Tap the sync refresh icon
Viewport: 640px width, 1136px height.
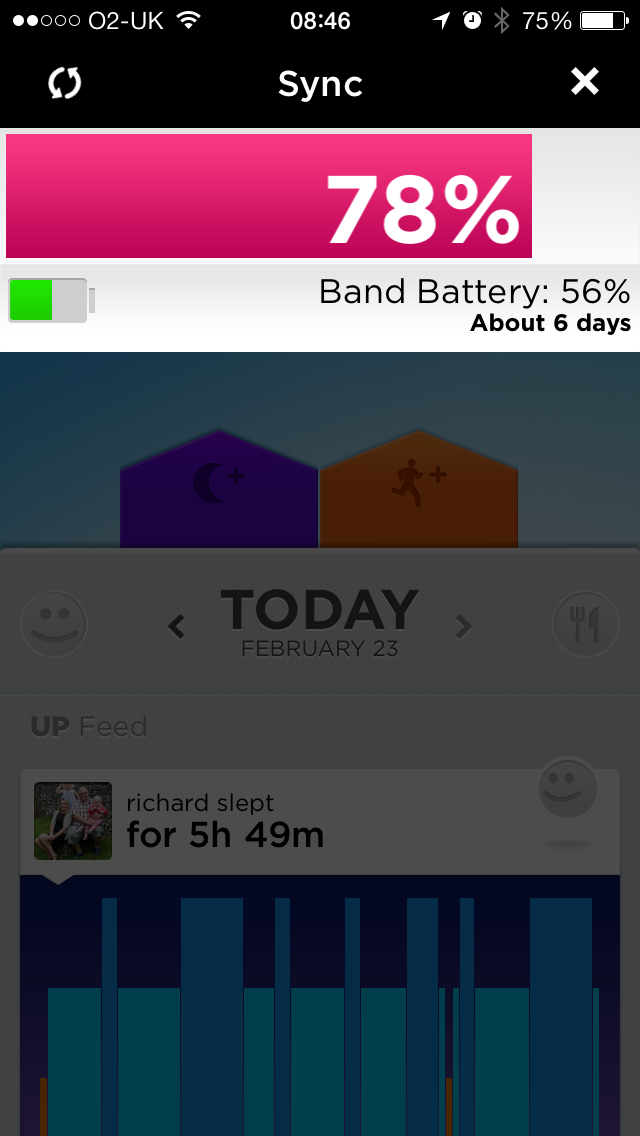pos(64,83)
